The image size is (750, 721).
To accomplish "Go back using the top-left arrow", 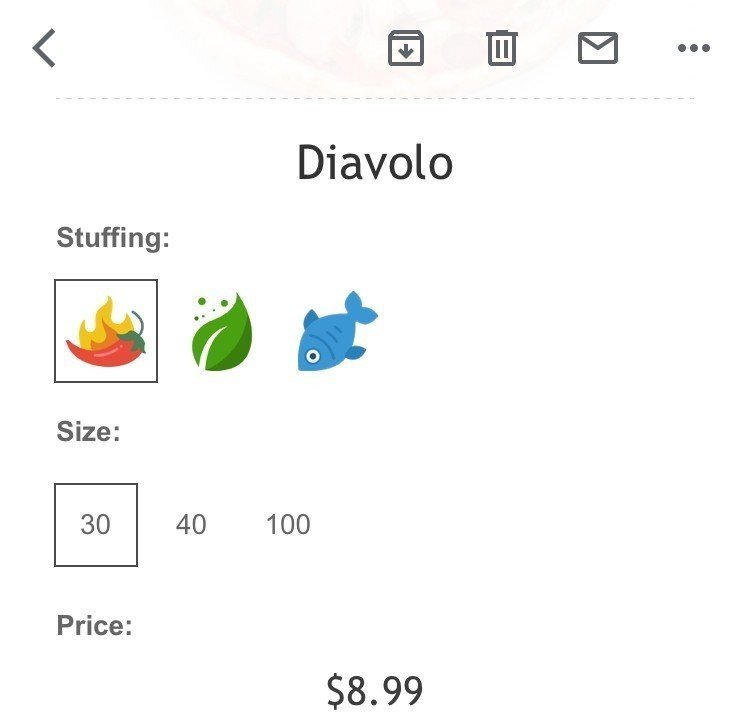I will (x=45, y=48).
